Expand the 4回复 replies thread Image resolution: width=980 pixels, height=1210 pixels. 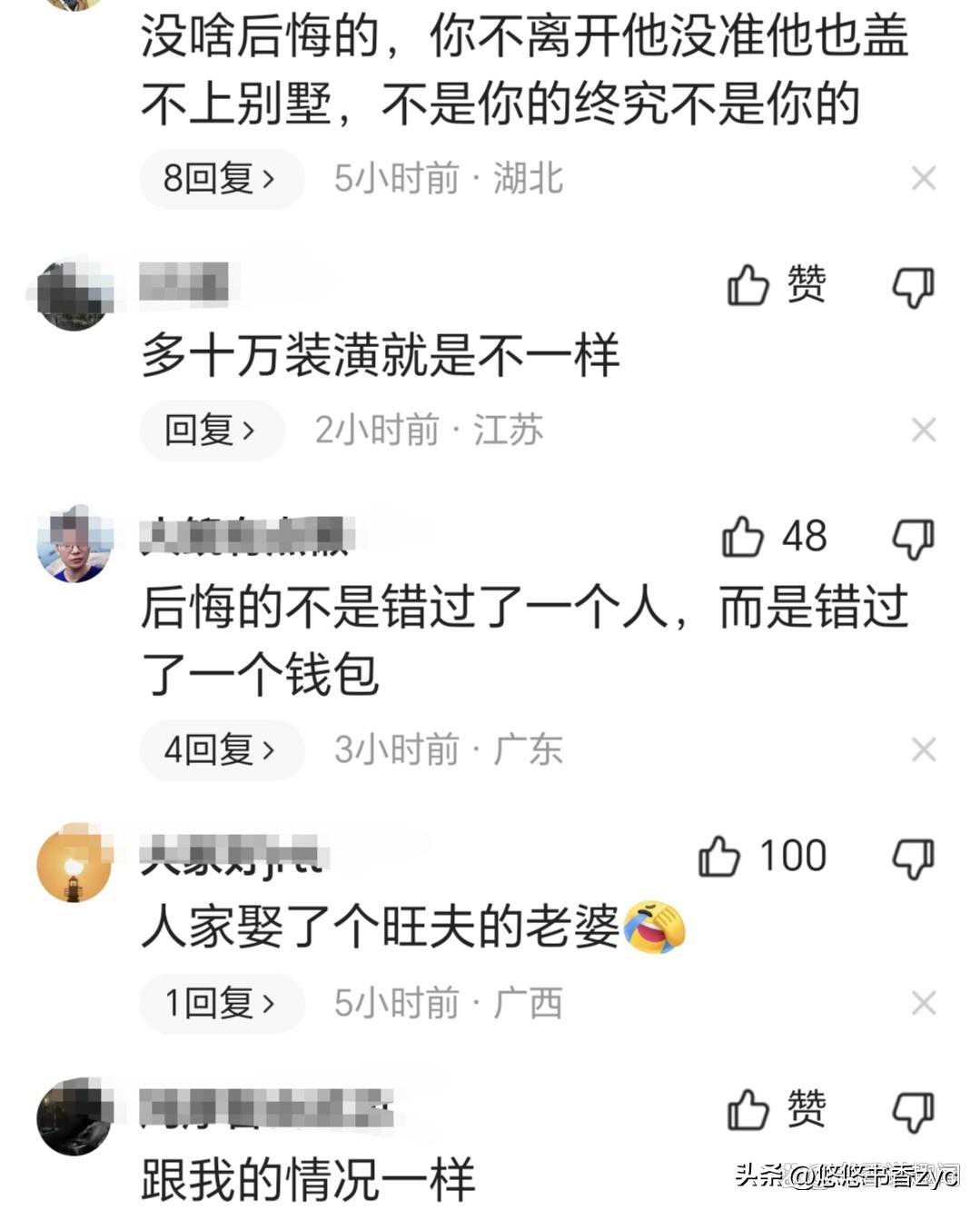tap(221, 749)
